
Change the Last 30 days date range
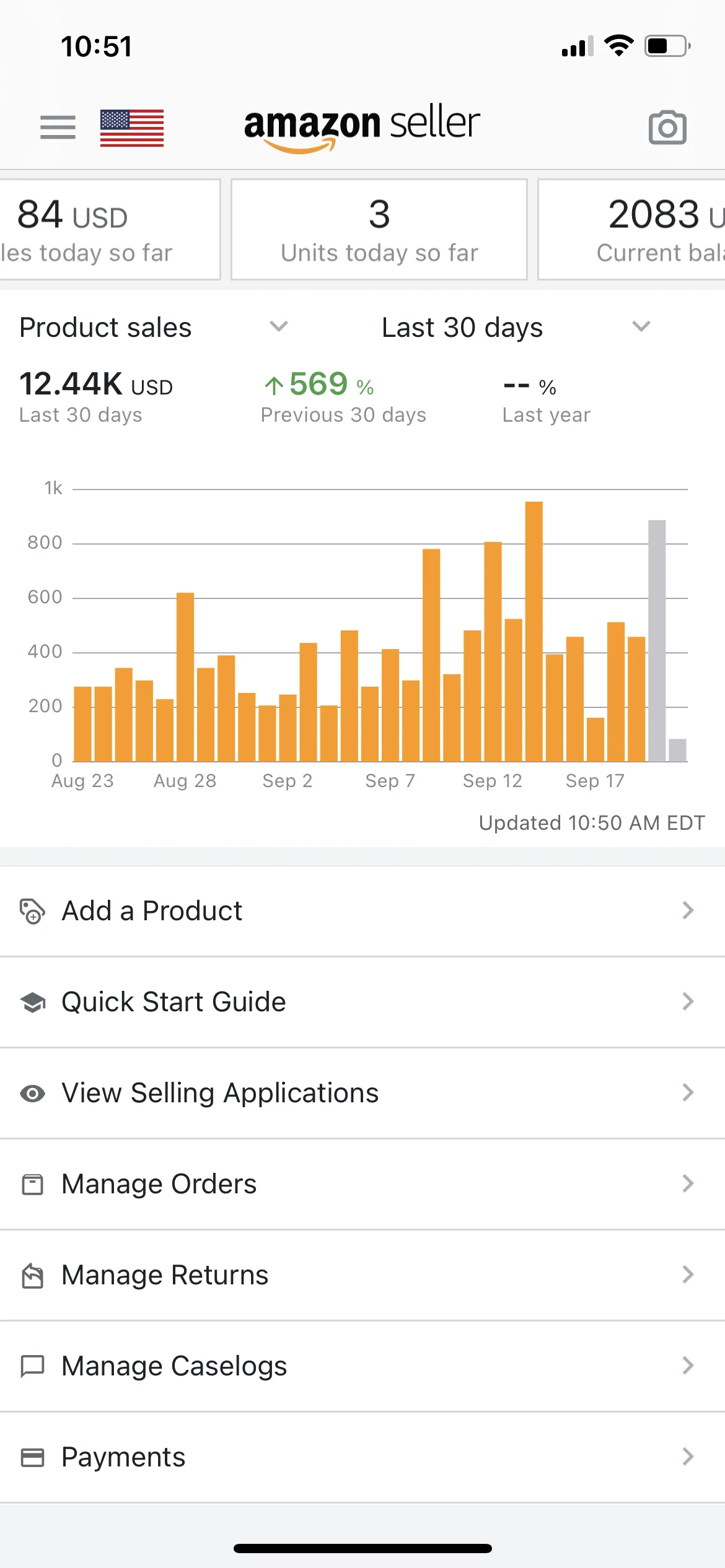[x=516, y=327]
